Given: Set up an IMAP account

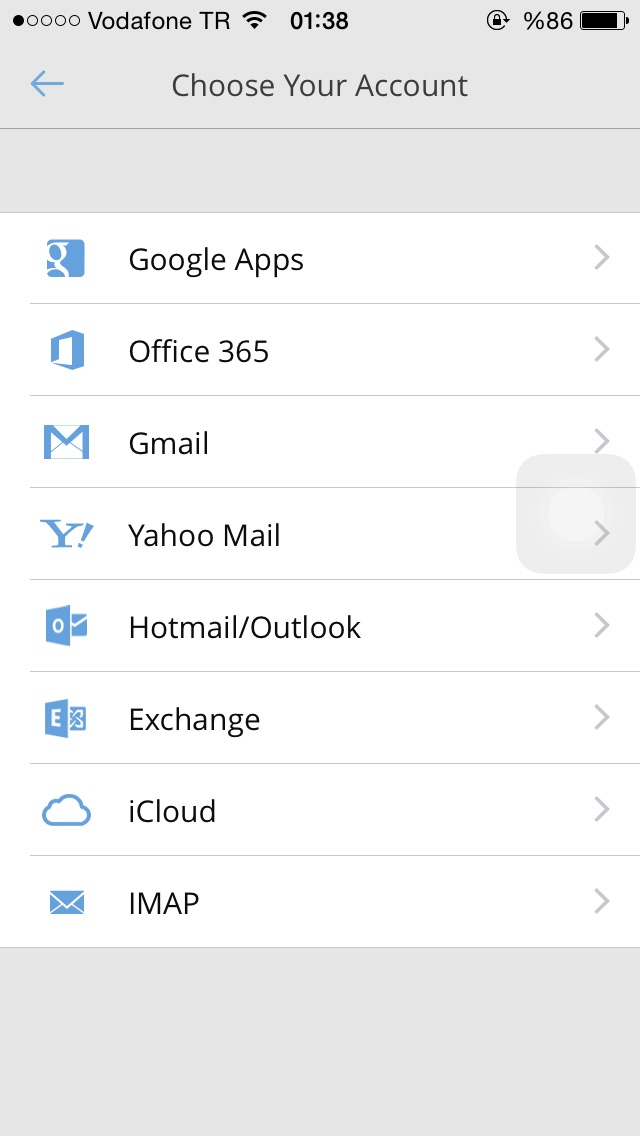Looking at the screenshot, I should 320,902.
